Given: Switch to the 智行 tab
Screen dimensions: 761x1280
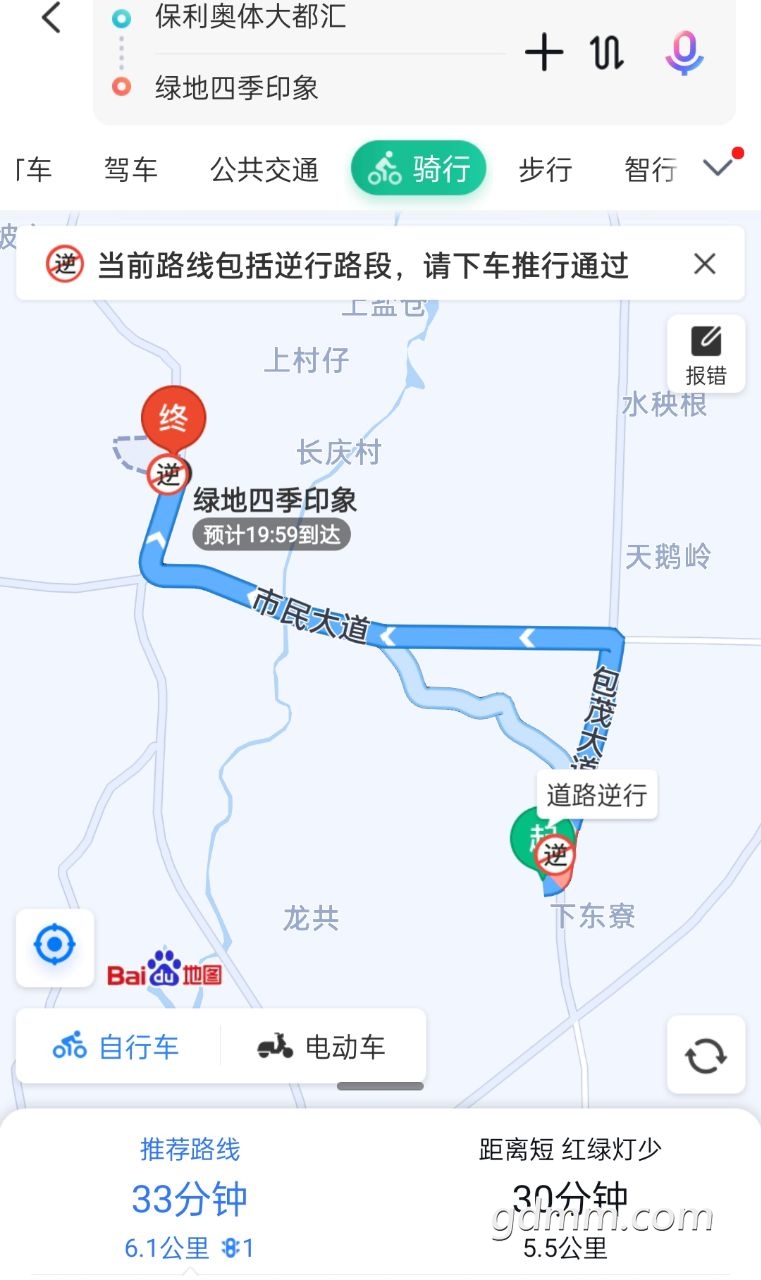Looking at the screenshot, I should [x=651, y=169].
